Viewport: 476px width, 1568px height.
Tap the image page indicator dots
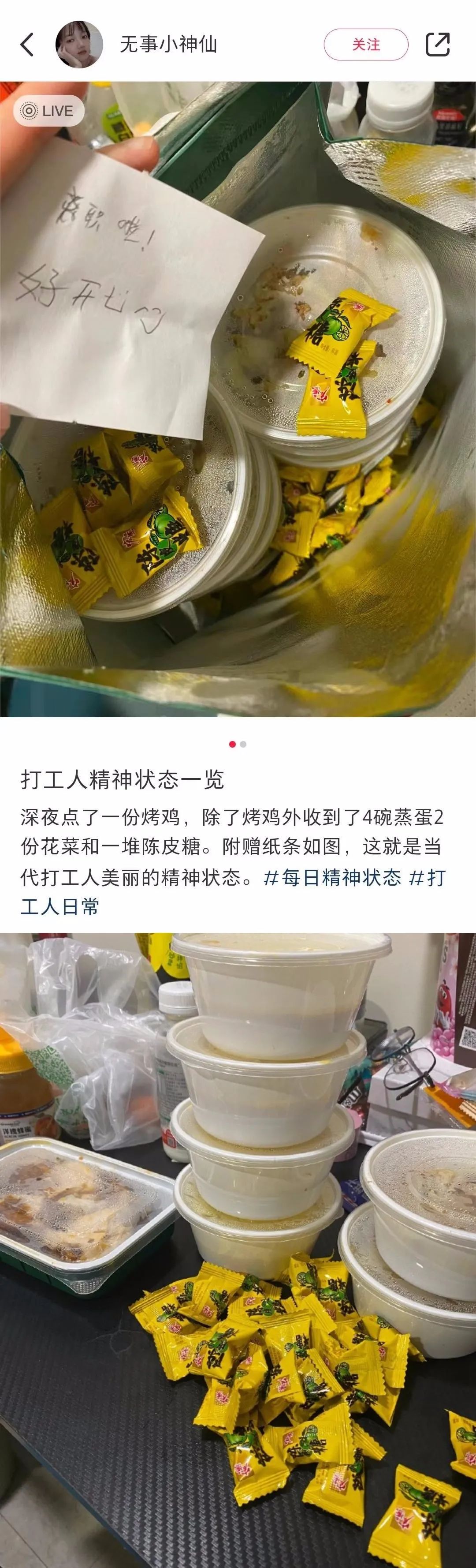[238, 744]
